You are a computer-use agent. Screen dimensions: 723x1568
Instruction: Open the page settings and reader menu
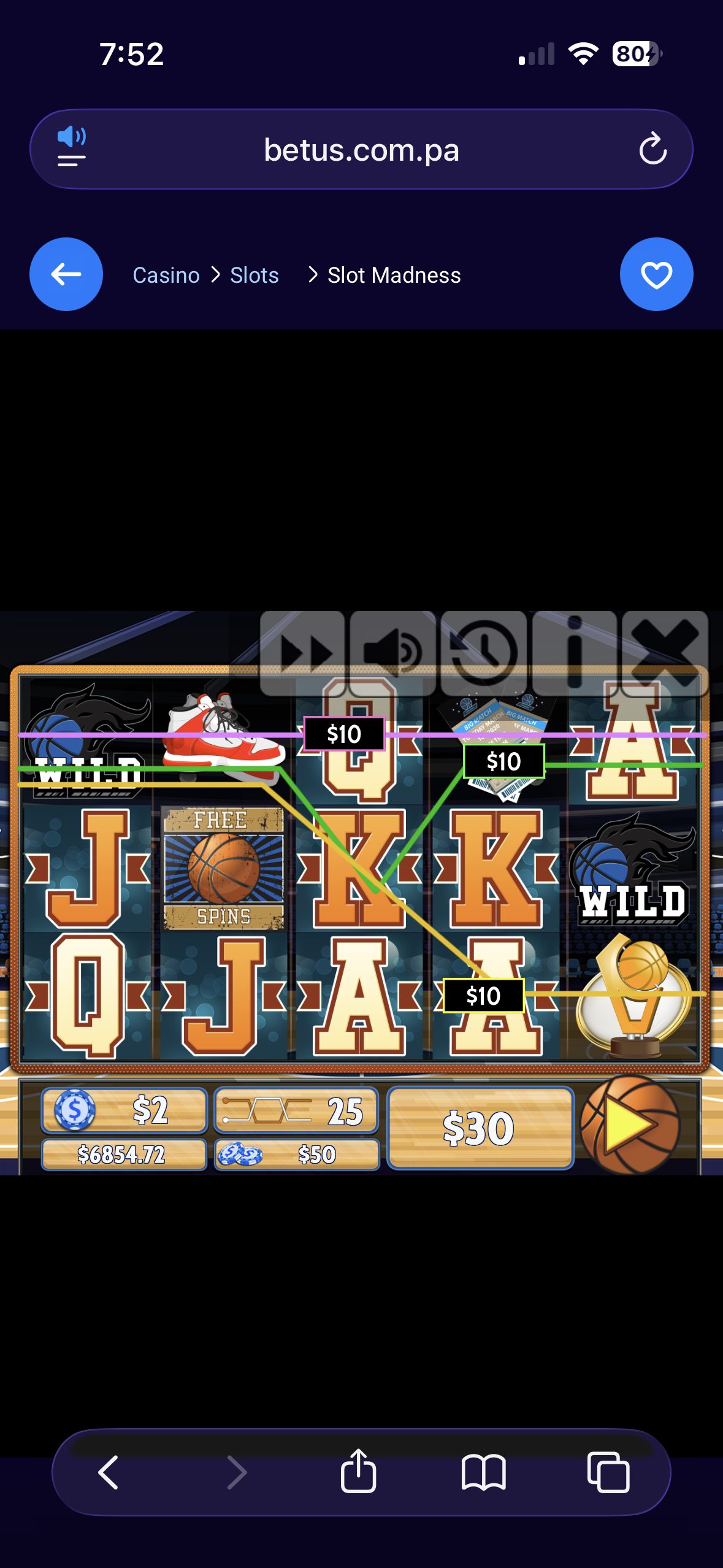(x=72, y=148)
